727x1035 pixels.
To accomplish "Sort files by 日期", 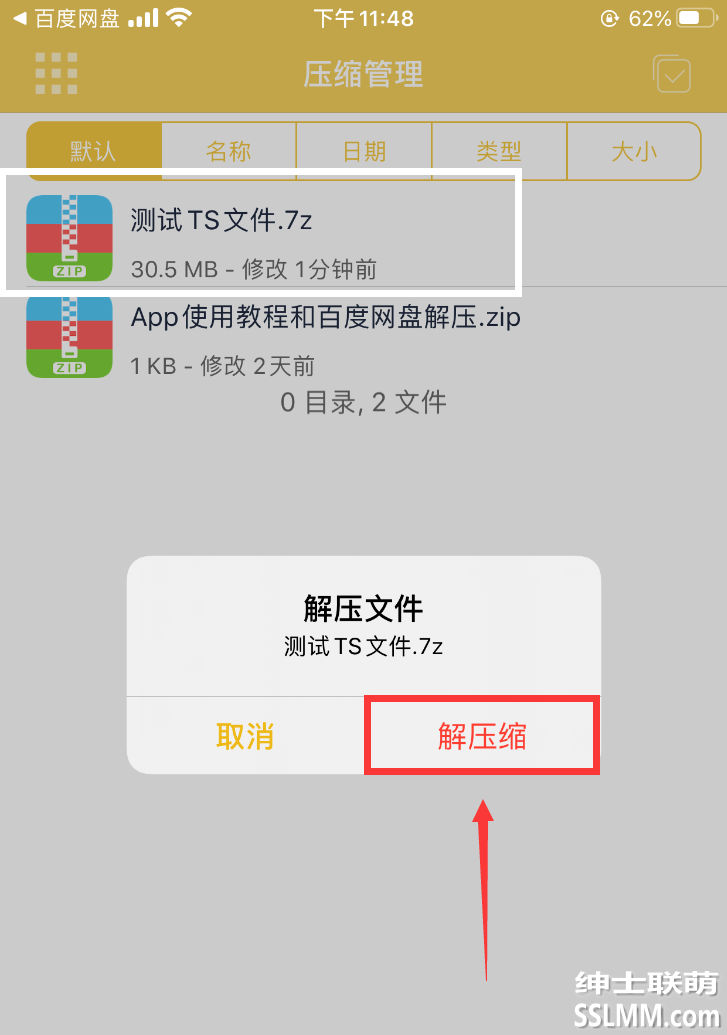I will [x=364, y=152].
